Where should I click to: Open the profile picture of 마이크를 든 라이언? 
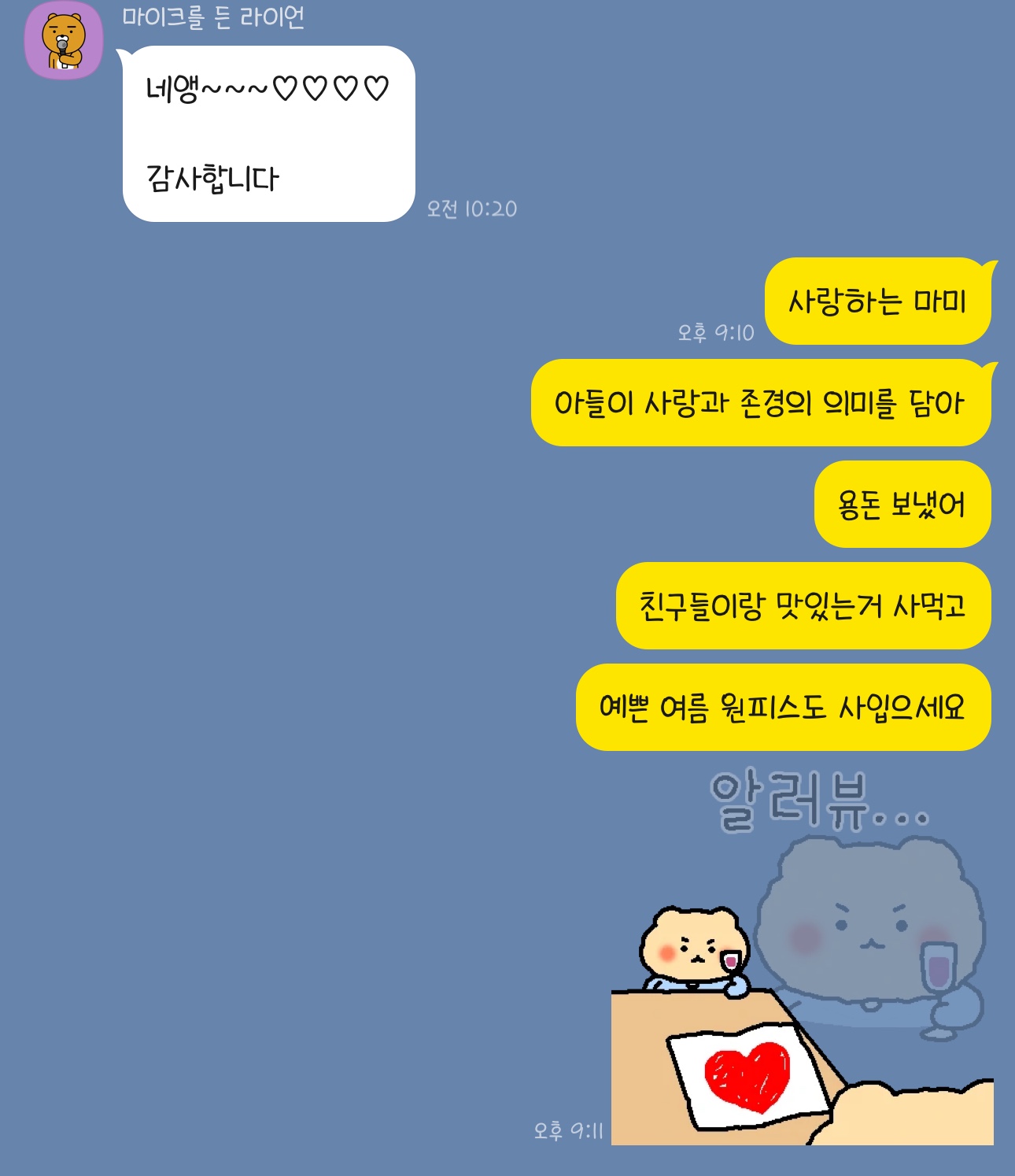coord(64,41)
